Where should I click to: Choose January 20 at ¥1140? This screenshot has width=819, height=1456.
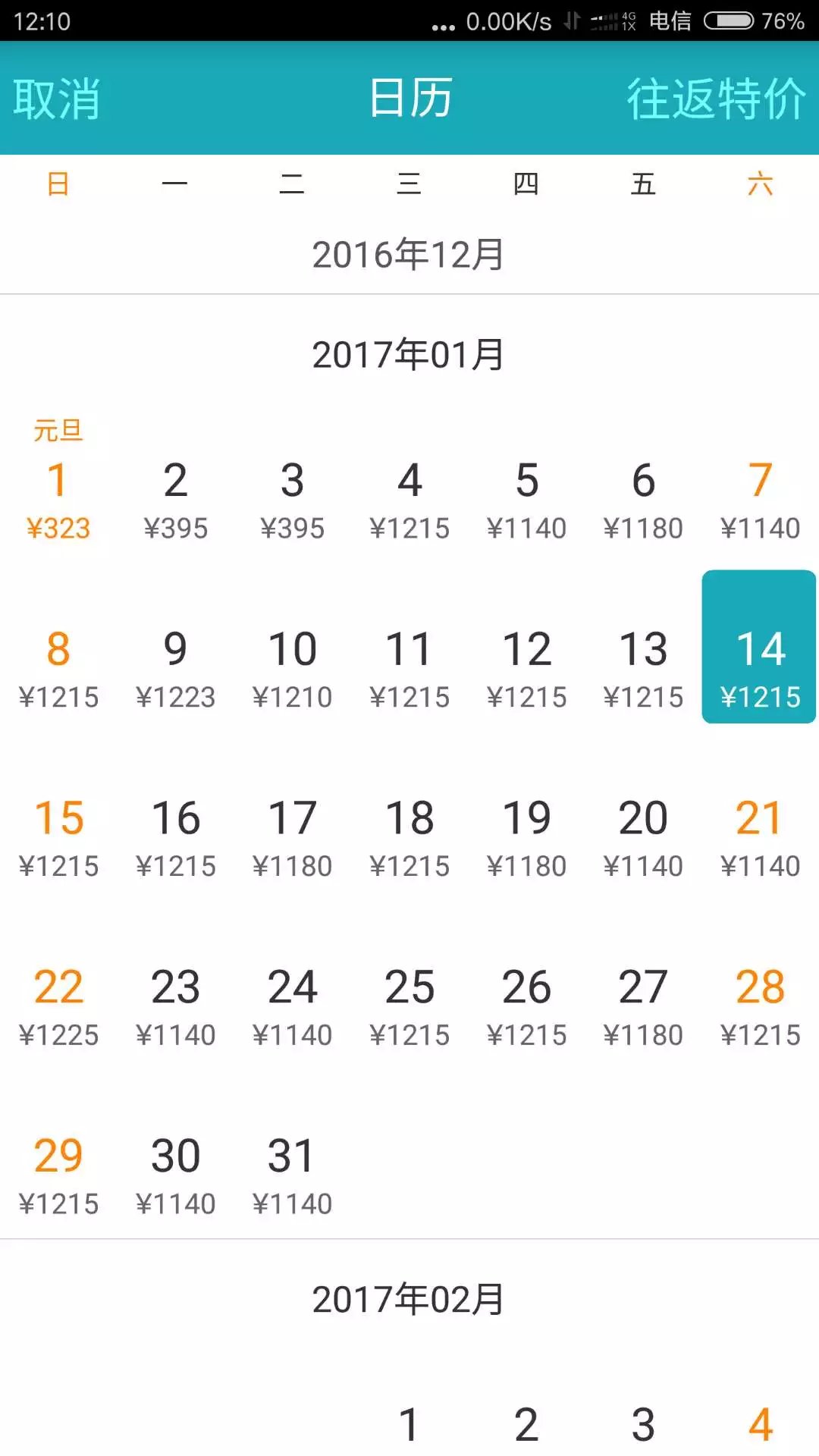(643, 837)
